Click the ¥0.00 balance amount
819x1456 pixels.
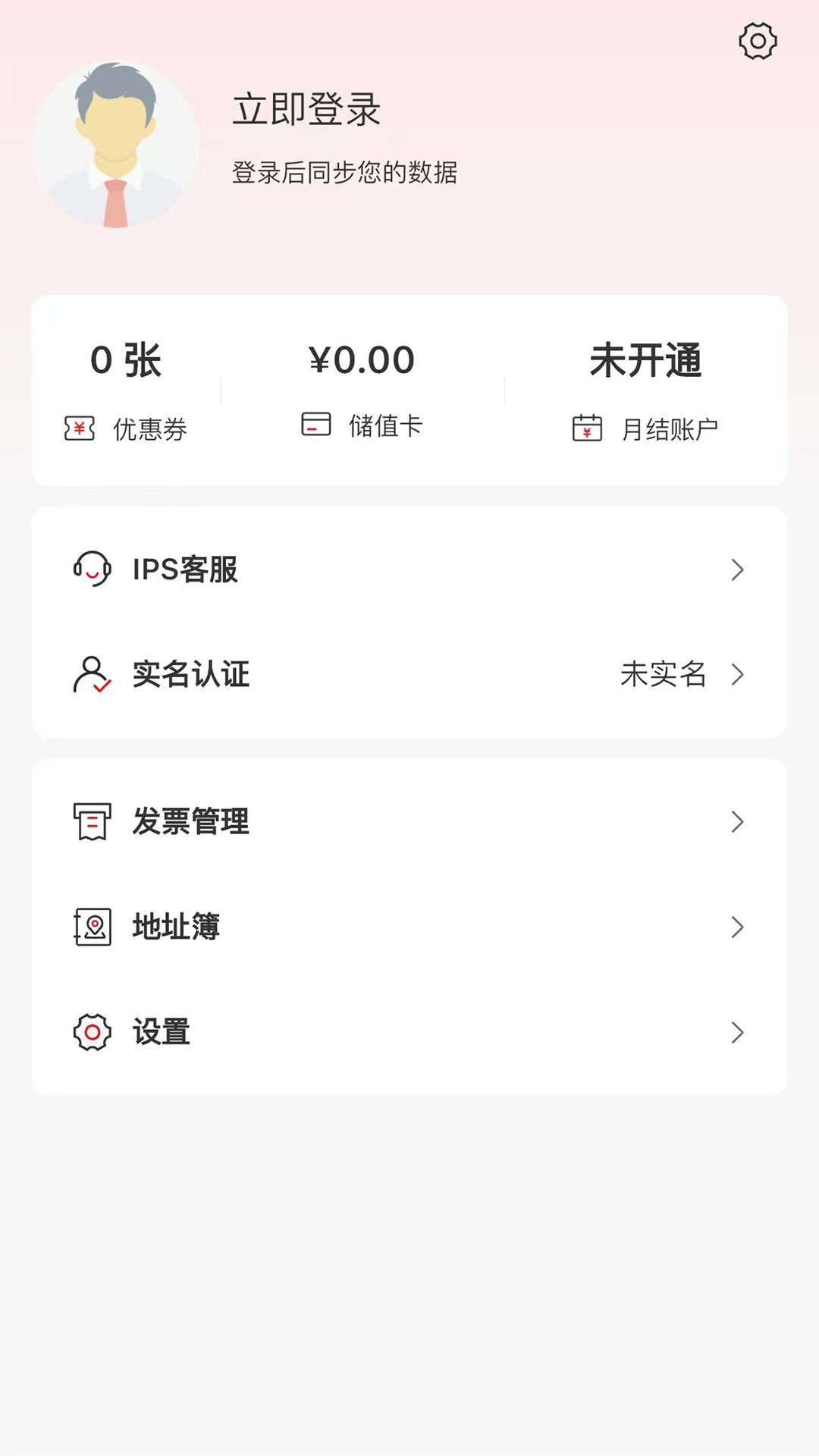coord(362,360)
